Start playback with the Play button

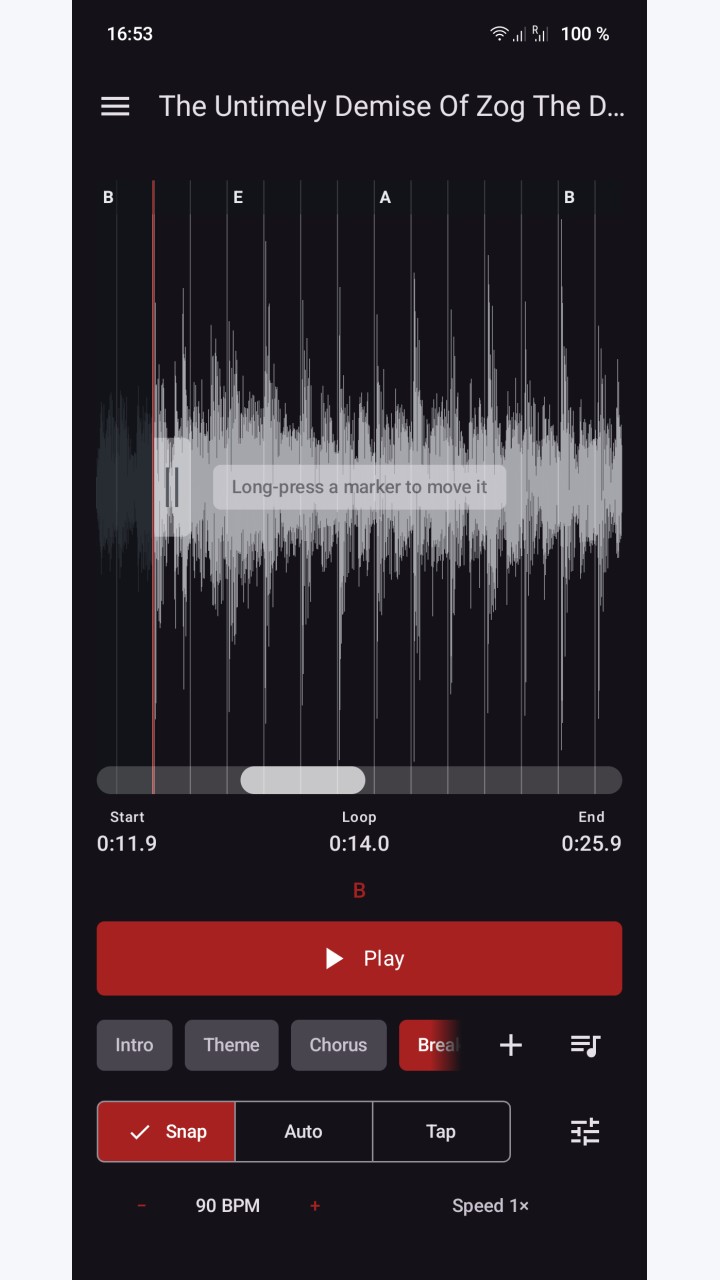359,958
